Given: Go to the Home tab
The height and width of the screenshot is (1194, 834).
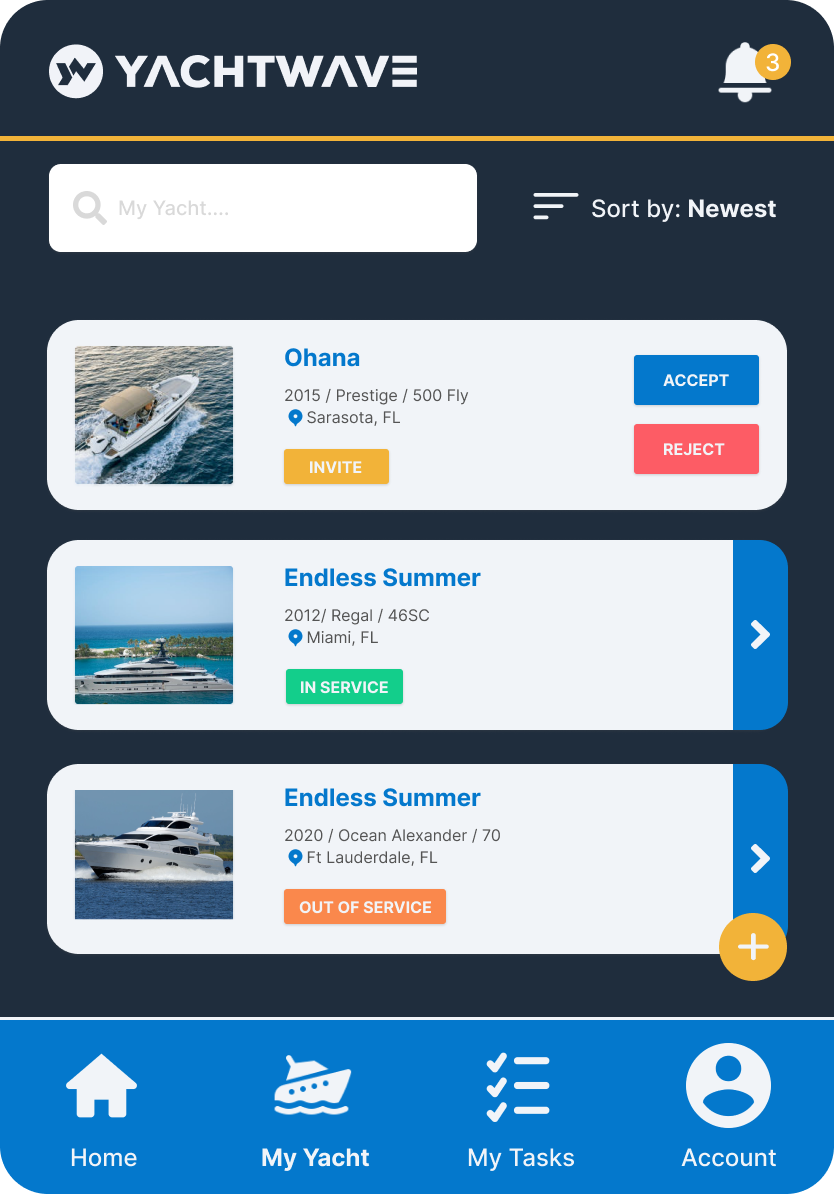Looking at the screenshot, I should (x=103, y=1110).
